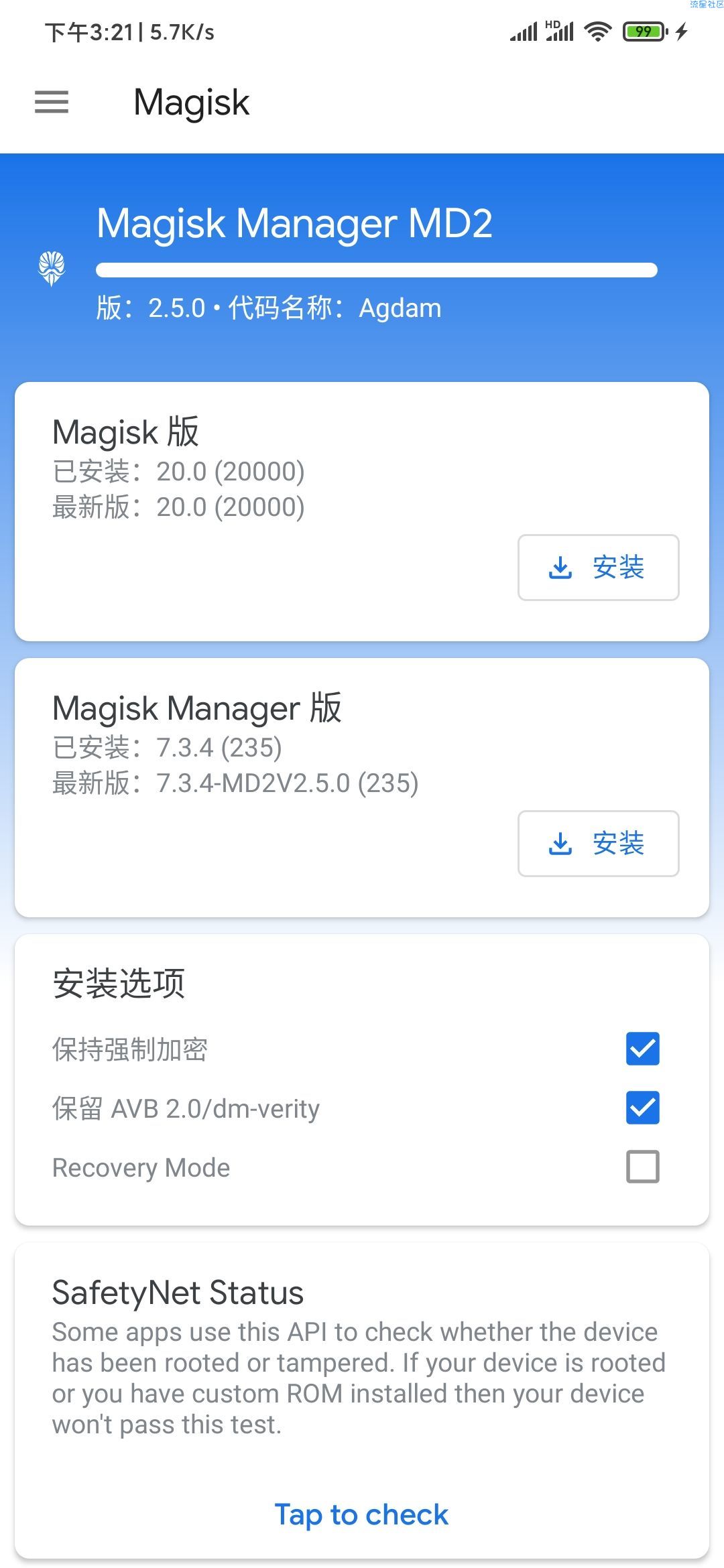Uncheck 保留 AVB 2.0/dm-verity checkbox
Screen dimensions: 724x1568
pyautogui.click(x=642, y=1108)
